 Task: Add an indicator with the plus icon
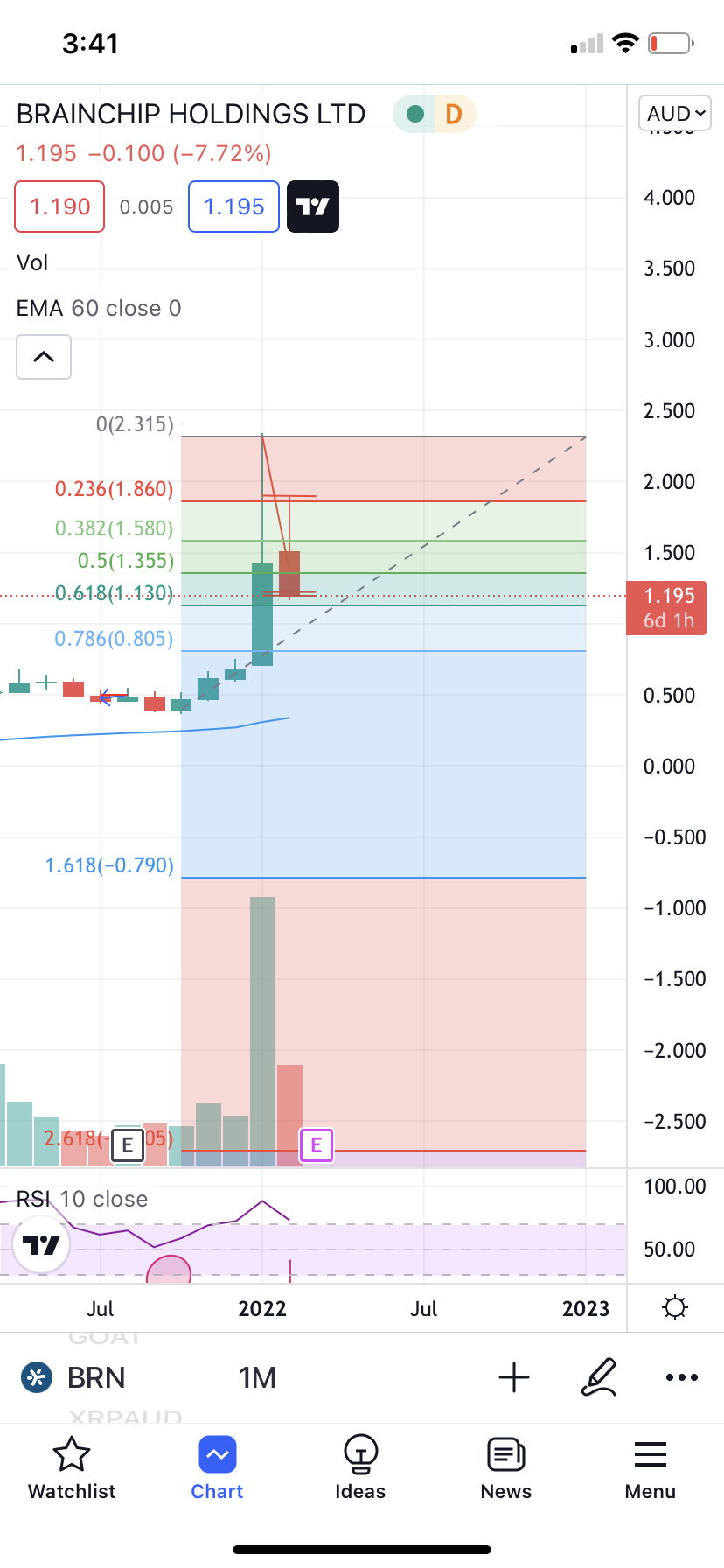tap(514, 1377)
